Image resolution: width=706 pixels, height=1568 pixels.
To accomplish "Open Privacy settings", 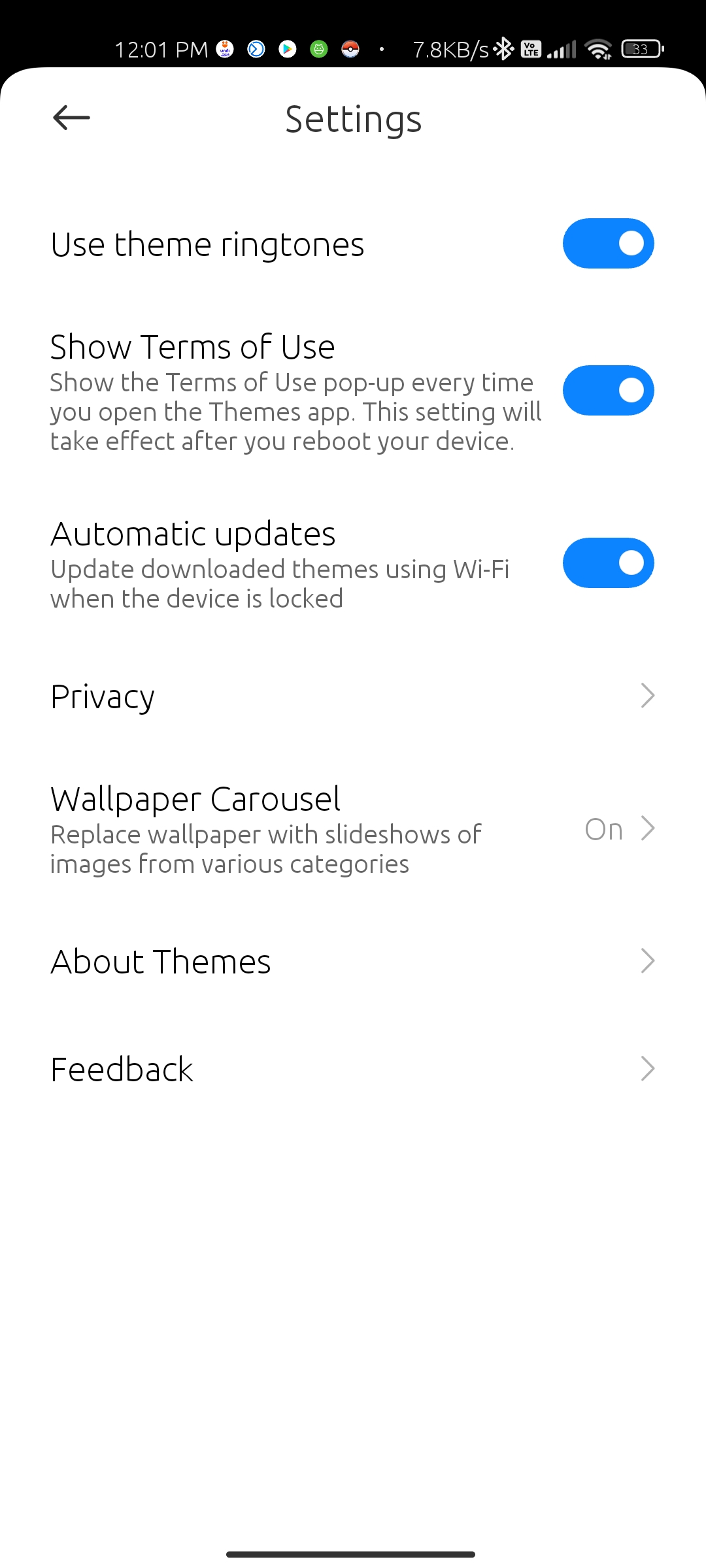I will 353,696.
